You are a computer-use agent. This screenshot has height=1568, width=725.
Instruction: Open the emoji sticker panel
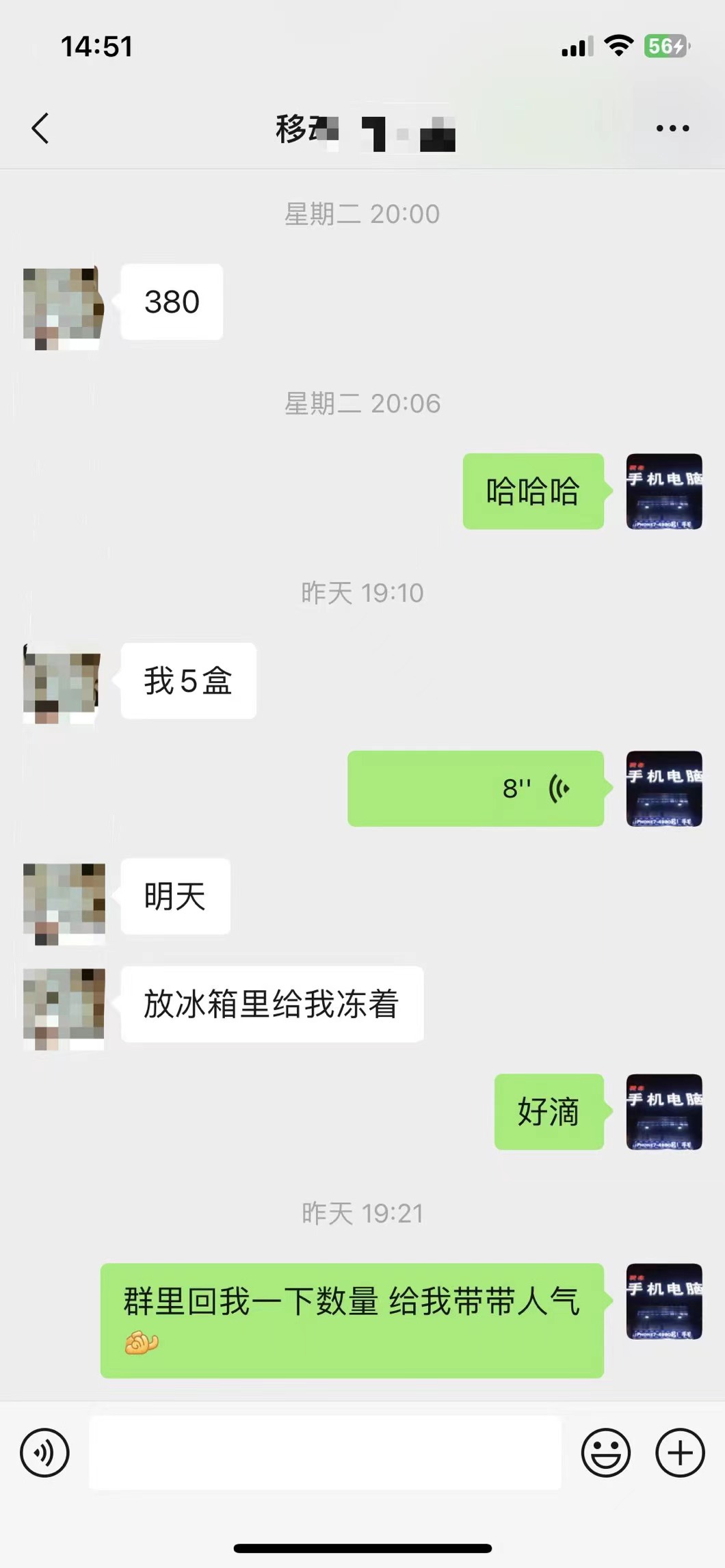(605, 1453)
